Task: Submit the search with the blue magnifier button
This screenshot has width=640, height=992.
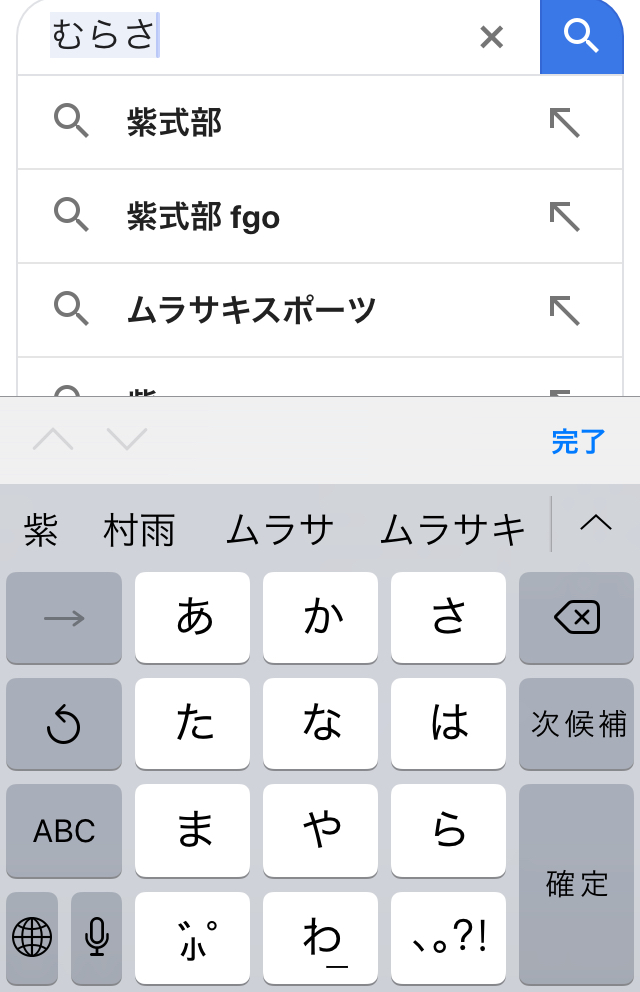Action: tap(581, 36)
